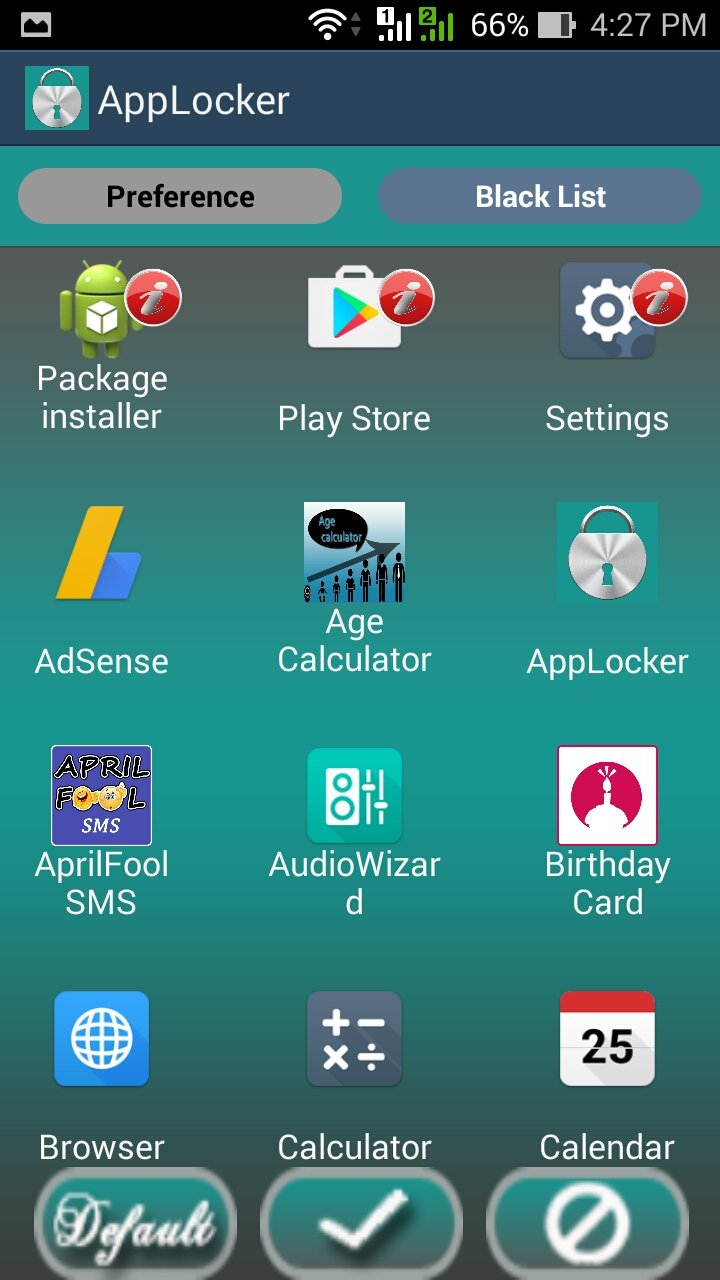Switch to the Black List tab
The height and width of the screenshot is (1280, 720).
click(x=540, y=196)
